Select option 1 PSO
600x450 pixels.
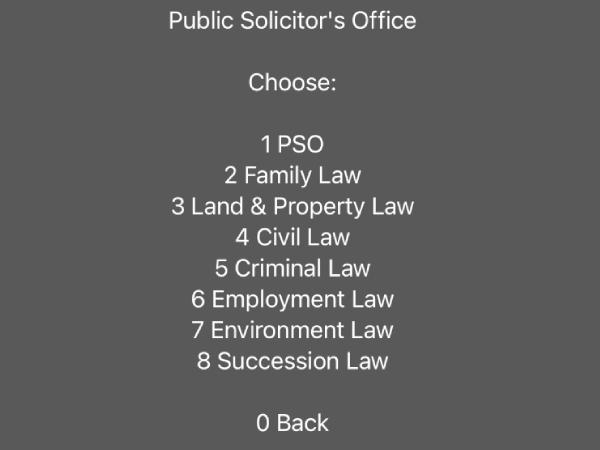pos(292,145)
